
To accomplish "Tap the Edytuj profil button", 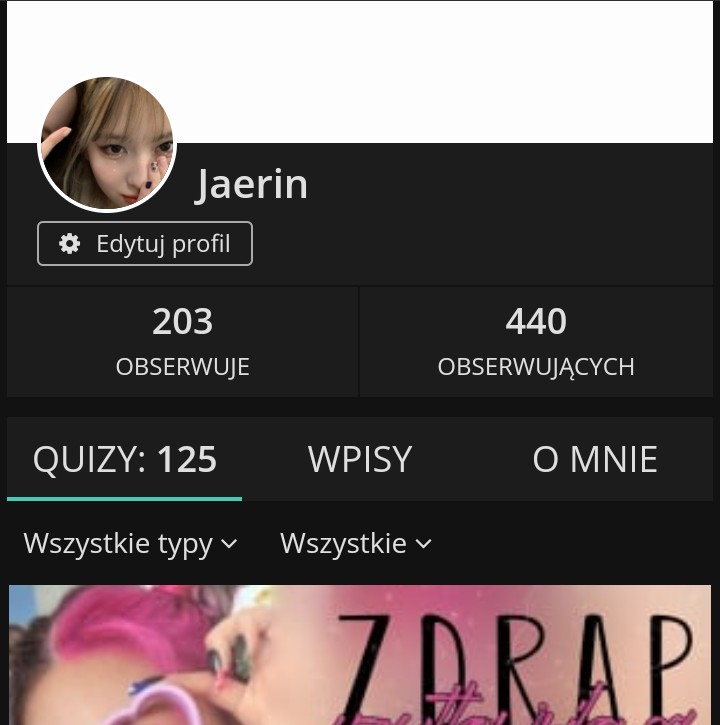I will point(145,244).
